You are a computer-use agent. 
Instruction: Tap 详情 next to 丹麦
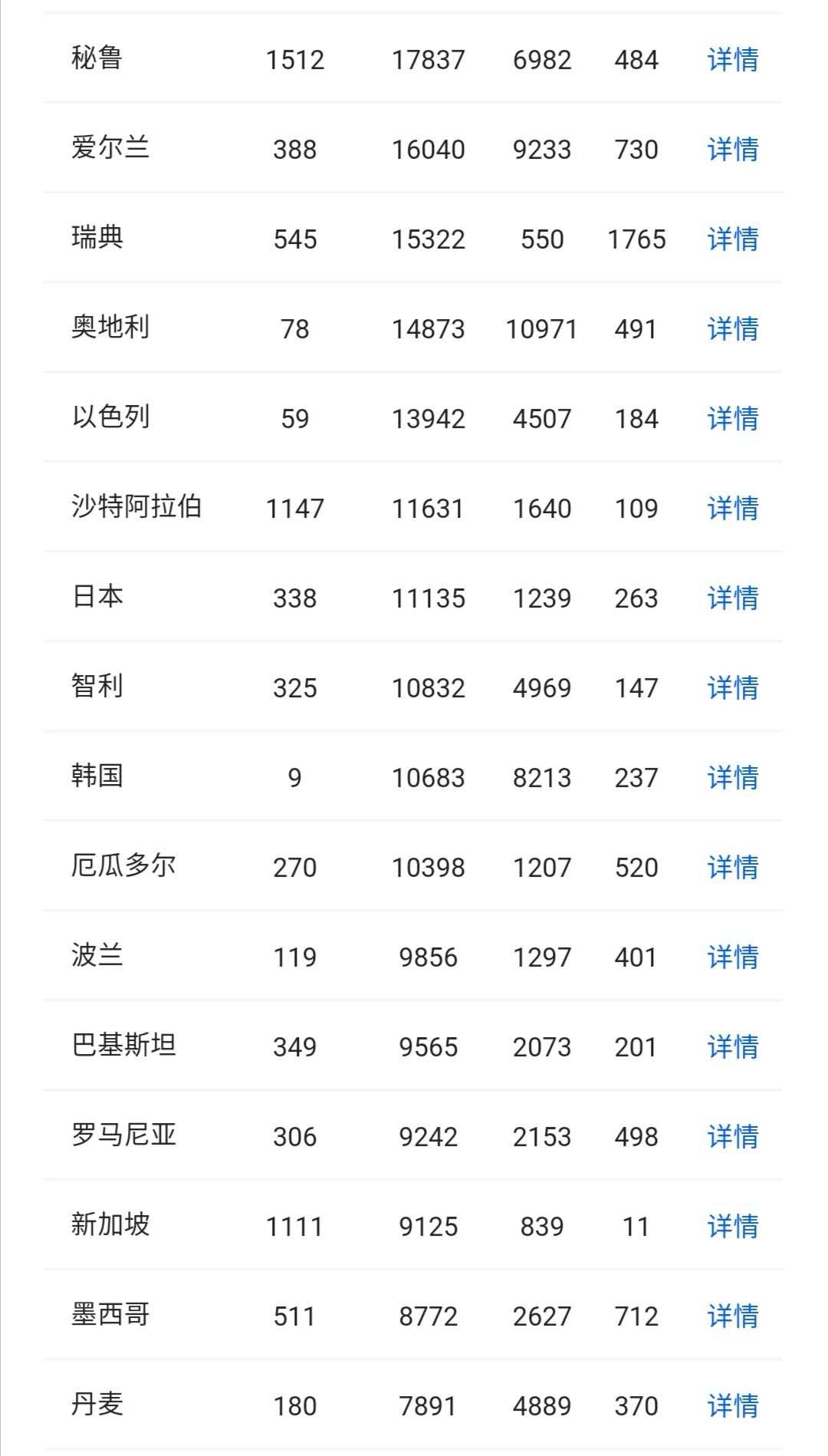(733, 1405)
